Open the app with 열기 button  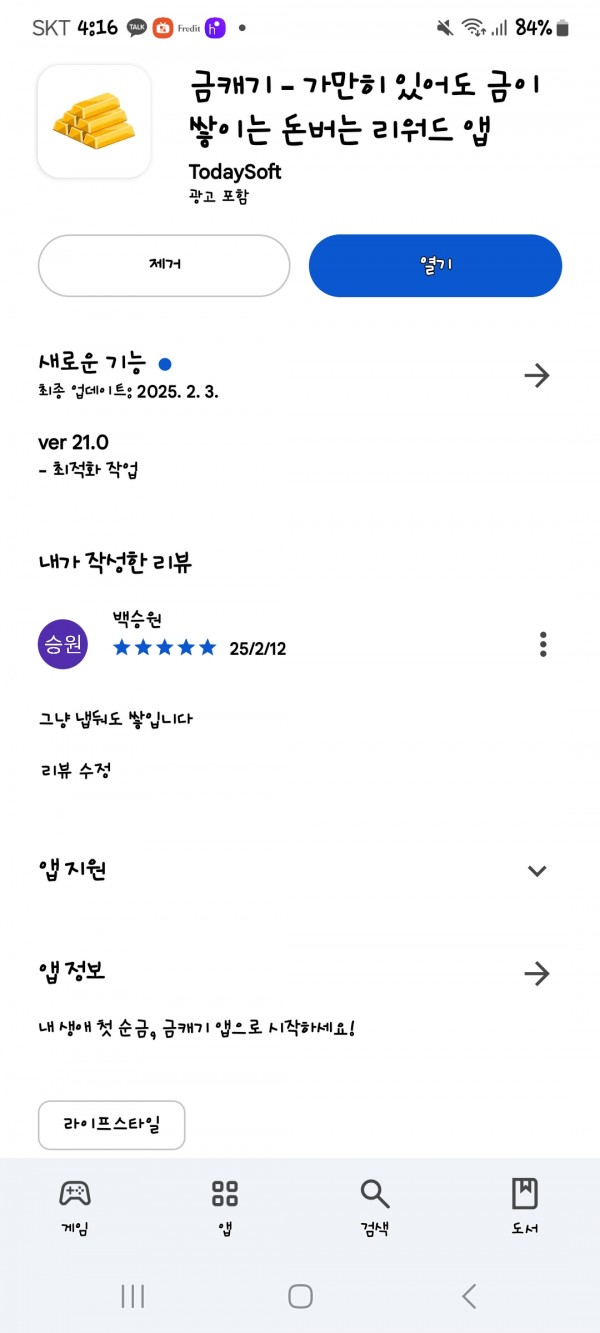click(435, 266)
